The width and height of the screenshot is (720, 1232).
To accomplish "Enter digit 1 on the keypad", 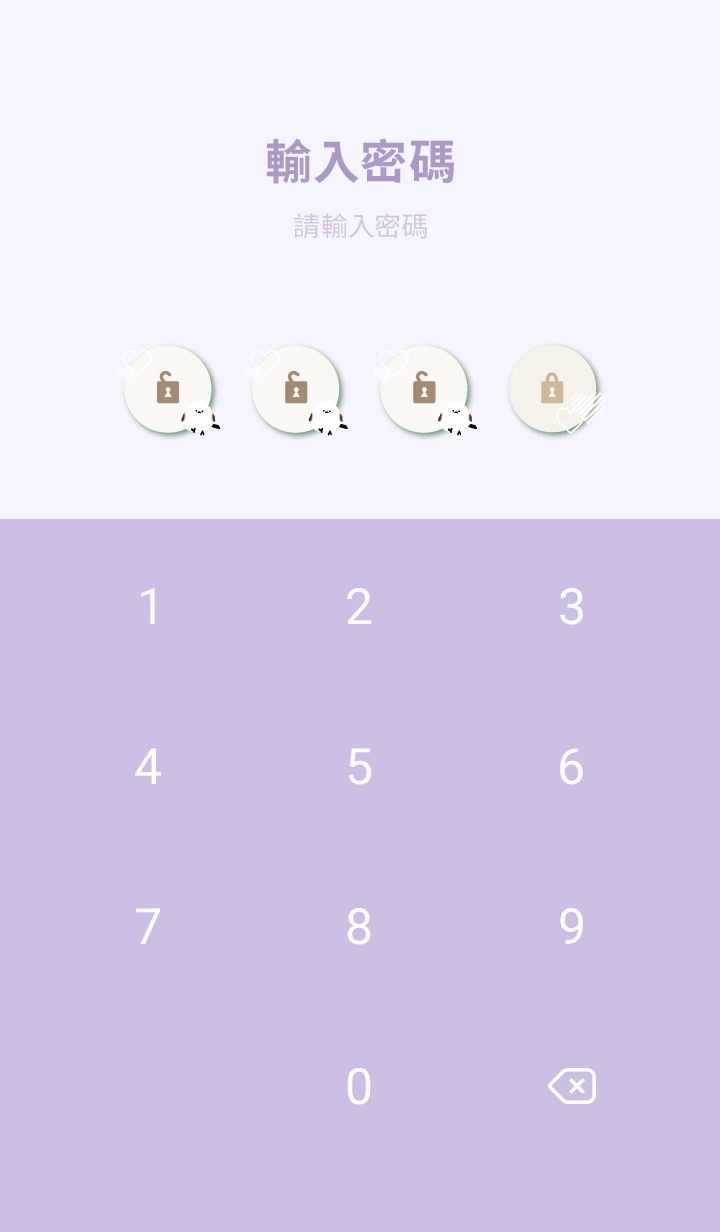I will pos(149,607).
